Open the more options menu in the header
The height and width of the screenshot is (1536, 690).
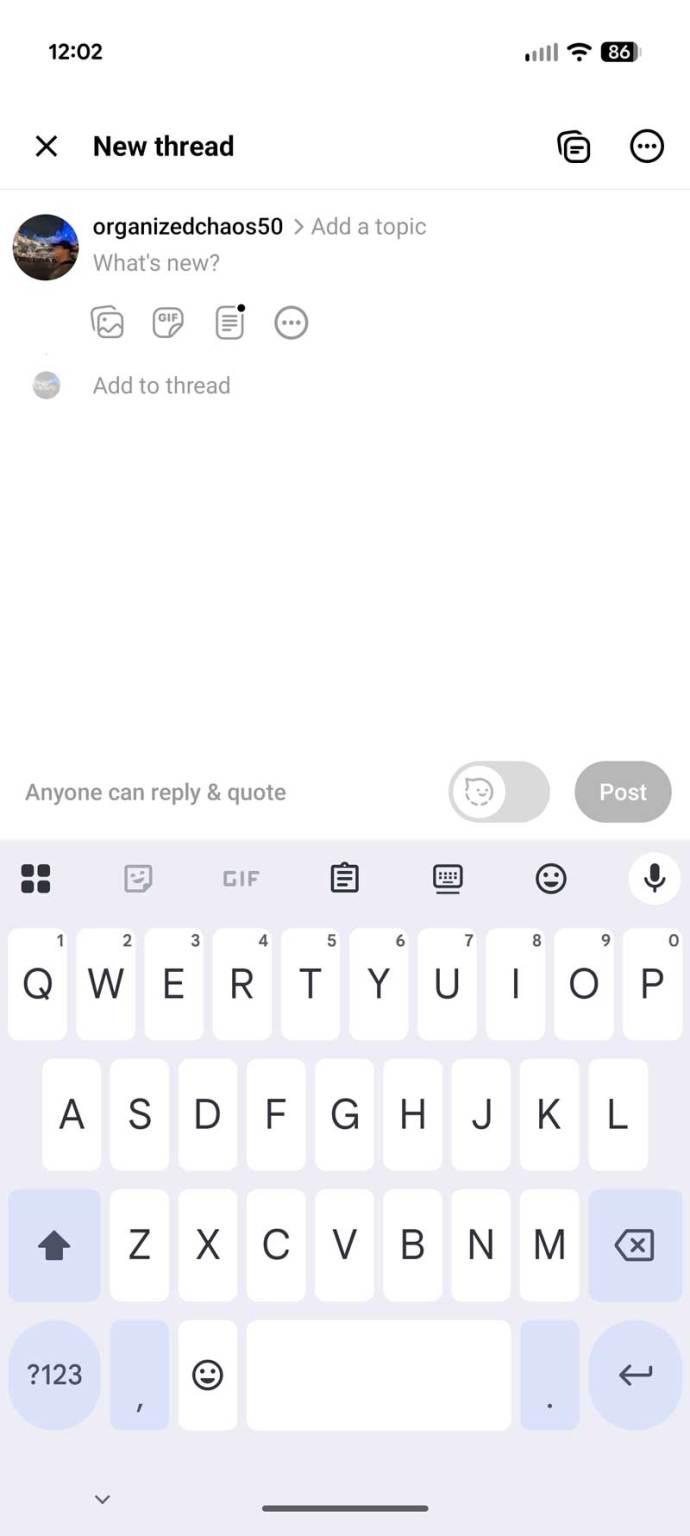point(647,146)
